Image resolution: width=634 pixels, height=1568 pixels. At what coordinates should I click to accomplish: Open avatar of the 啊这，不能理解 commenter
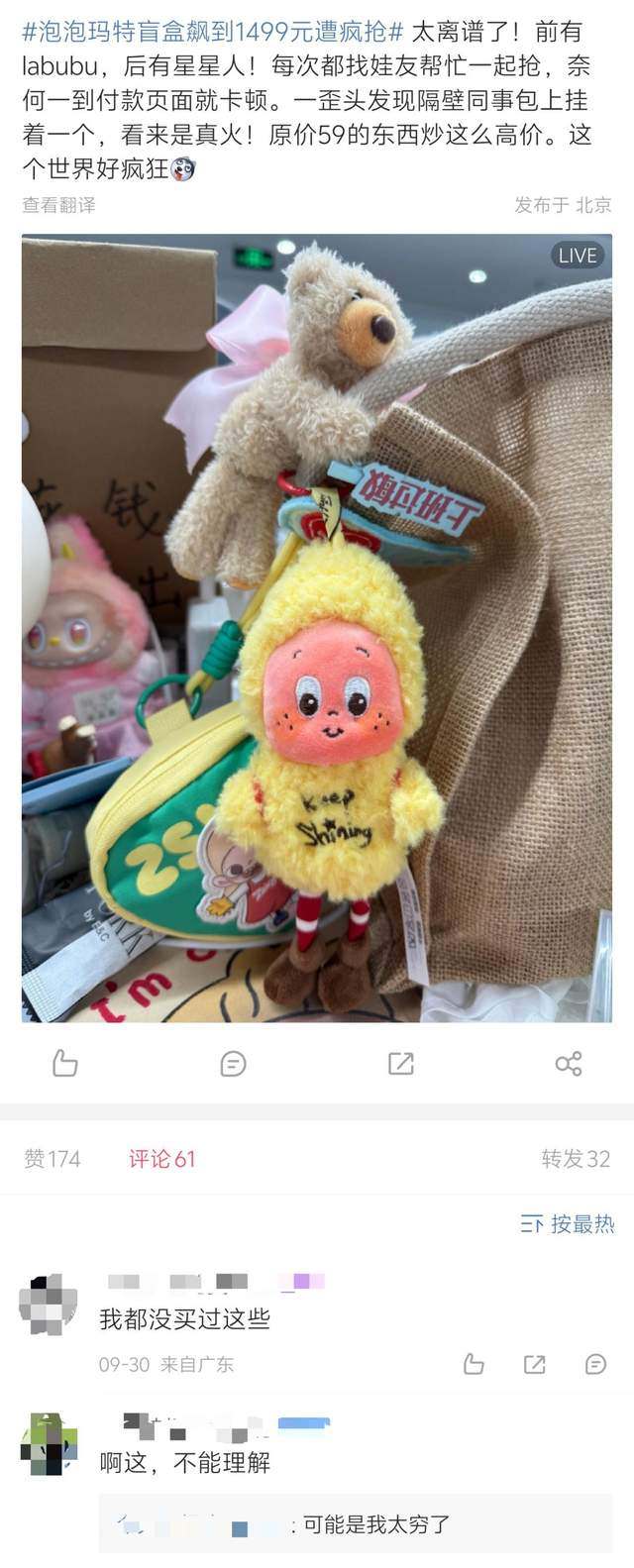pyautogui.click(x=48, y=1443)
